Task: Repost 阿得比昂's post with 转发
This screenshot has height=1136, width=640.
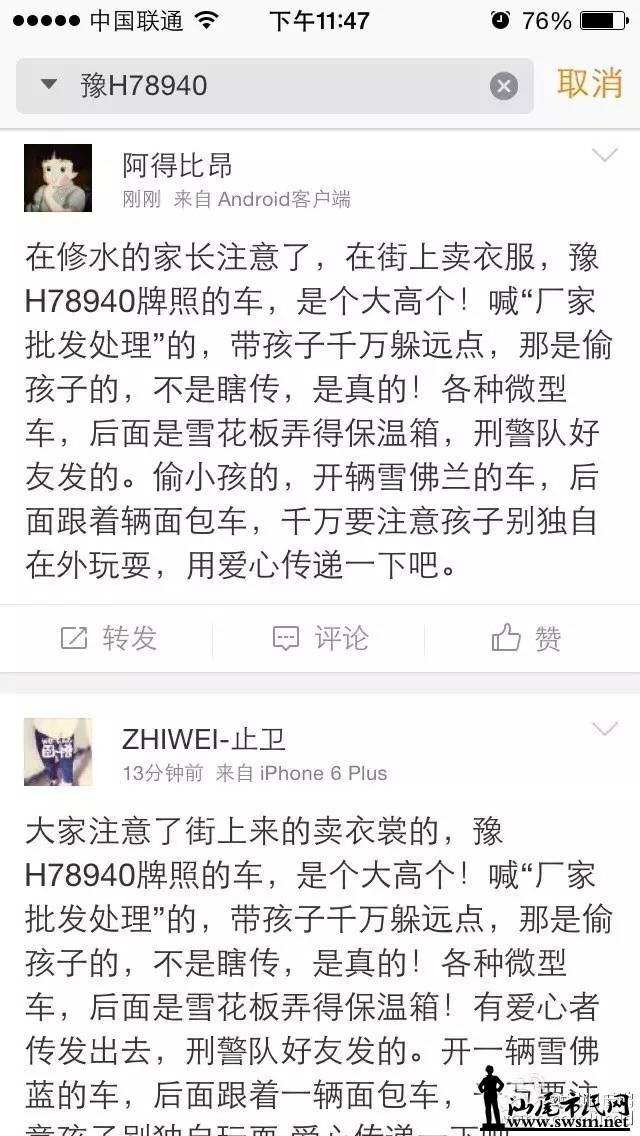Action: click(108, 638)
